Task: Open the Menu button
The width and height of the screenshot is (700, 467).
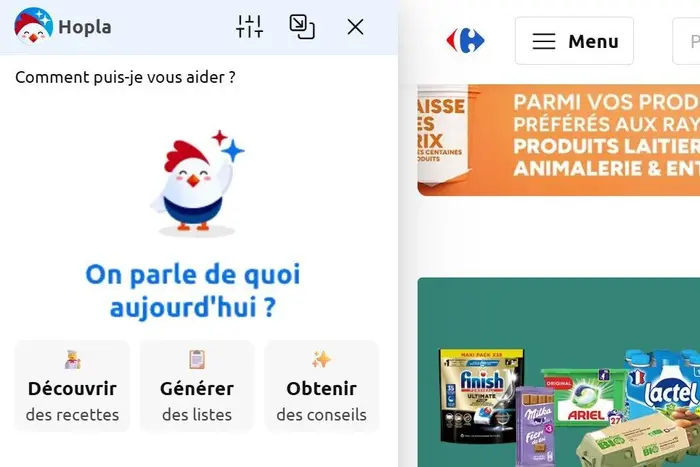Action: coord(574,41)
